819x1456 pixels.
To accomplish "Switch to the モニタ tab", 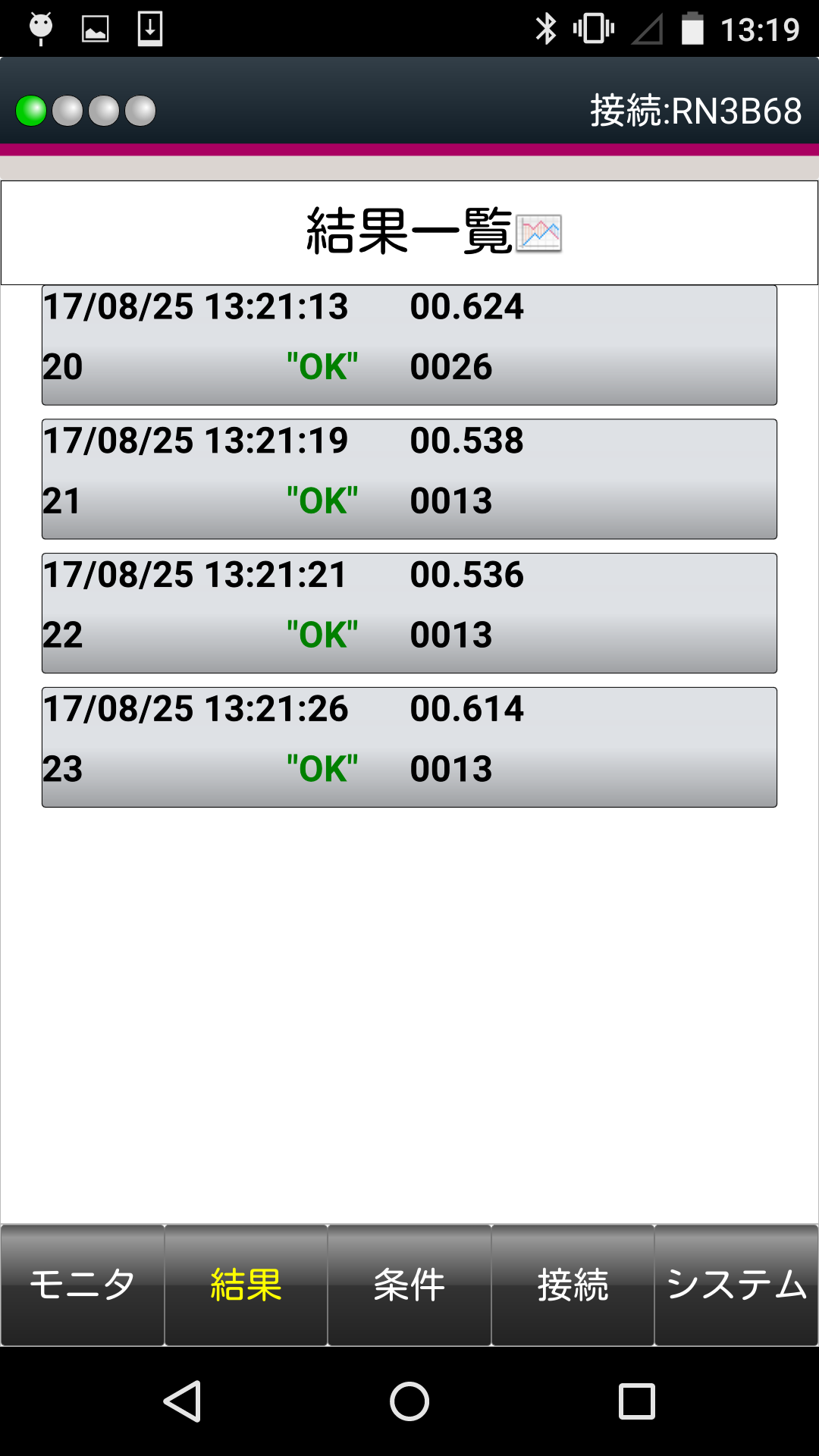I will (x=83, y=1285).
